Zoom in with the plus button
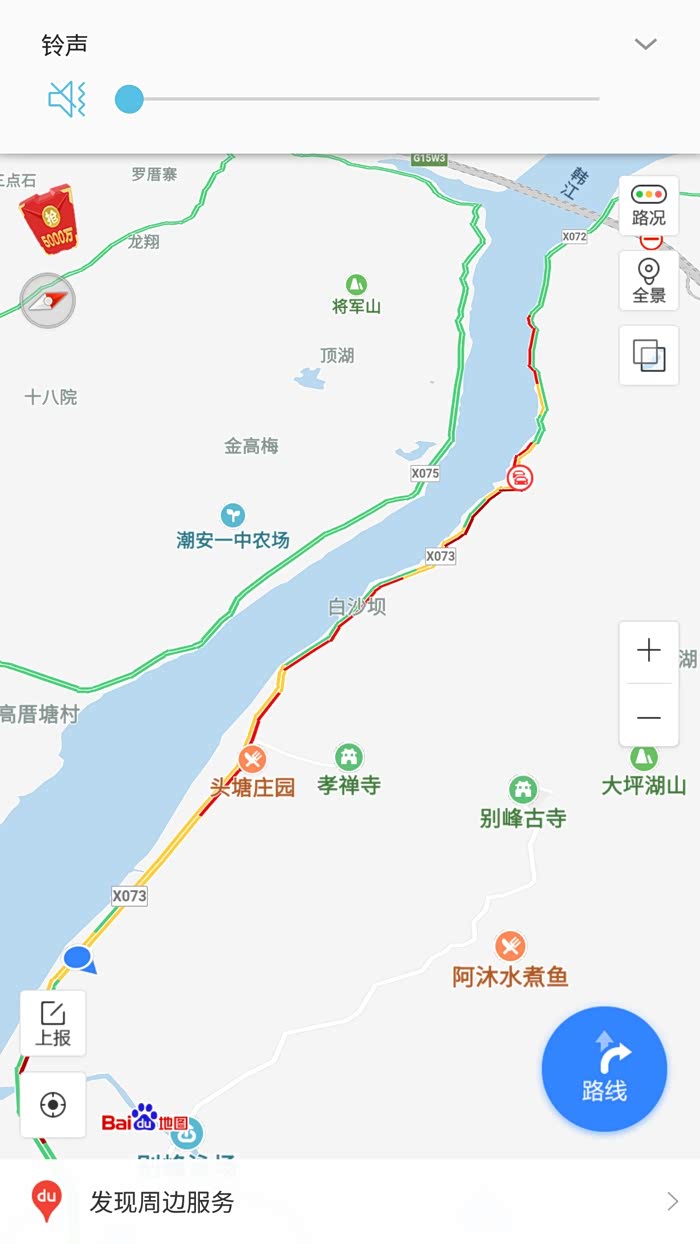This screenshot has width=700, height=1244. point(649,651)
